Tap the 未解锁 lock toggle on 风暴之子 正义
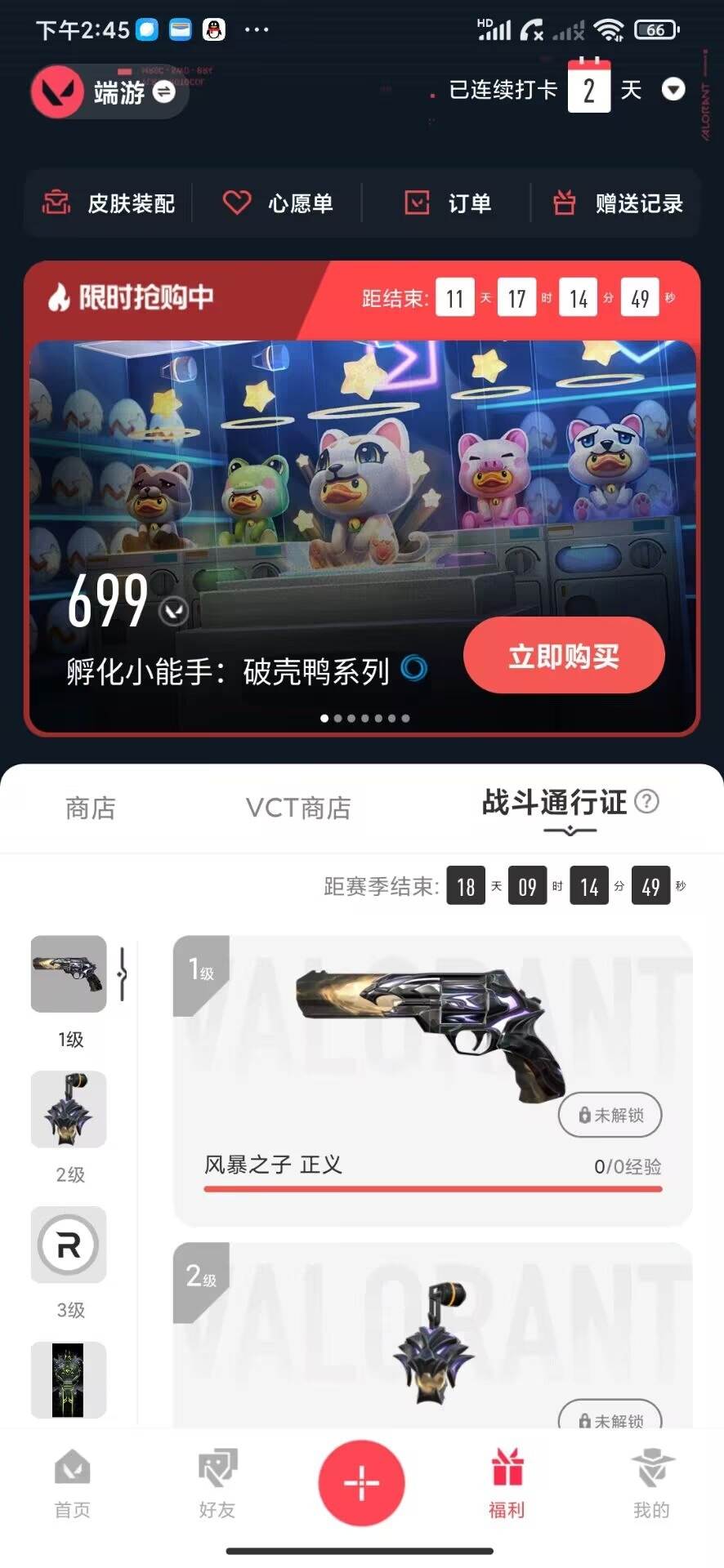724x1568 pixels. tap(610, 1115)
